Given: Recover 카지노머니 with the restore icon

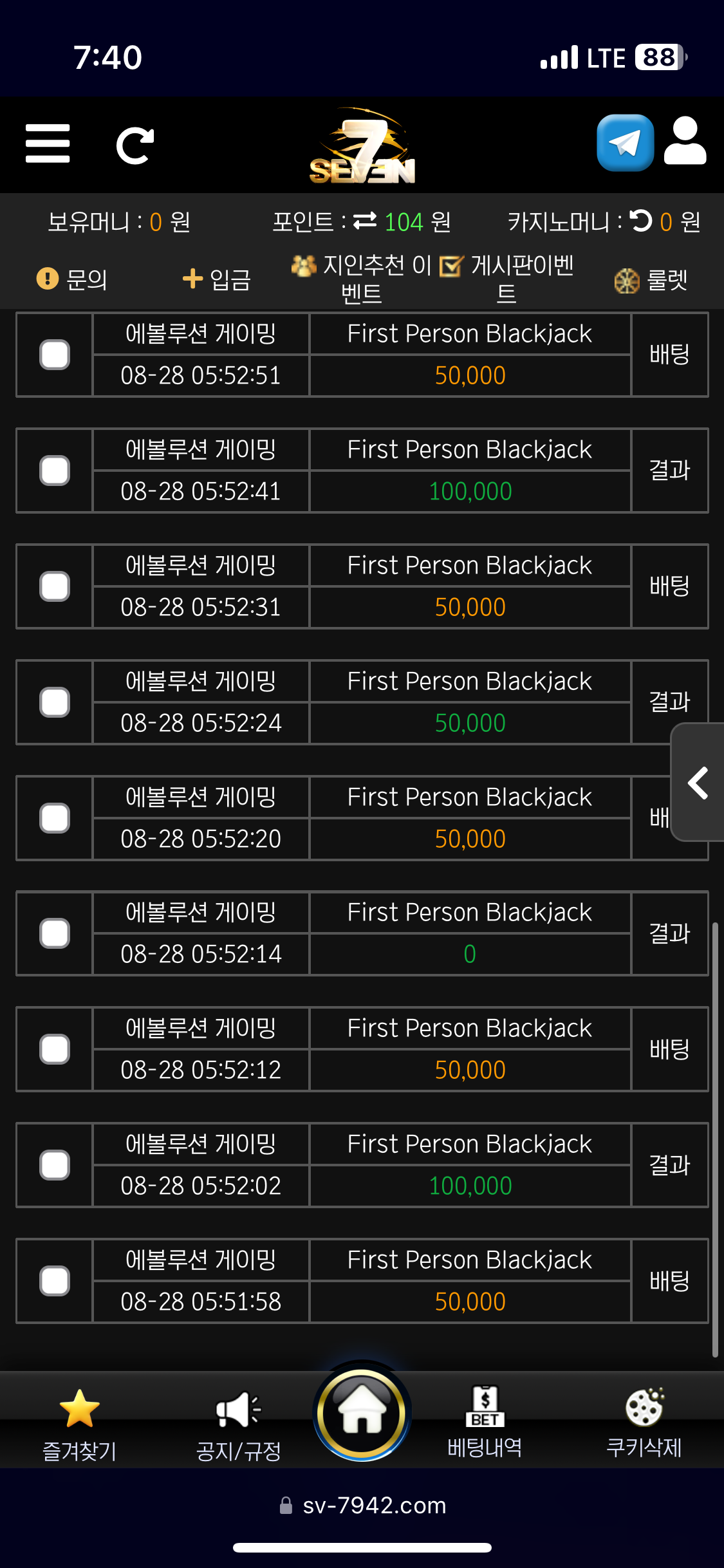Looking at the screenshot, I should point(641,221).
